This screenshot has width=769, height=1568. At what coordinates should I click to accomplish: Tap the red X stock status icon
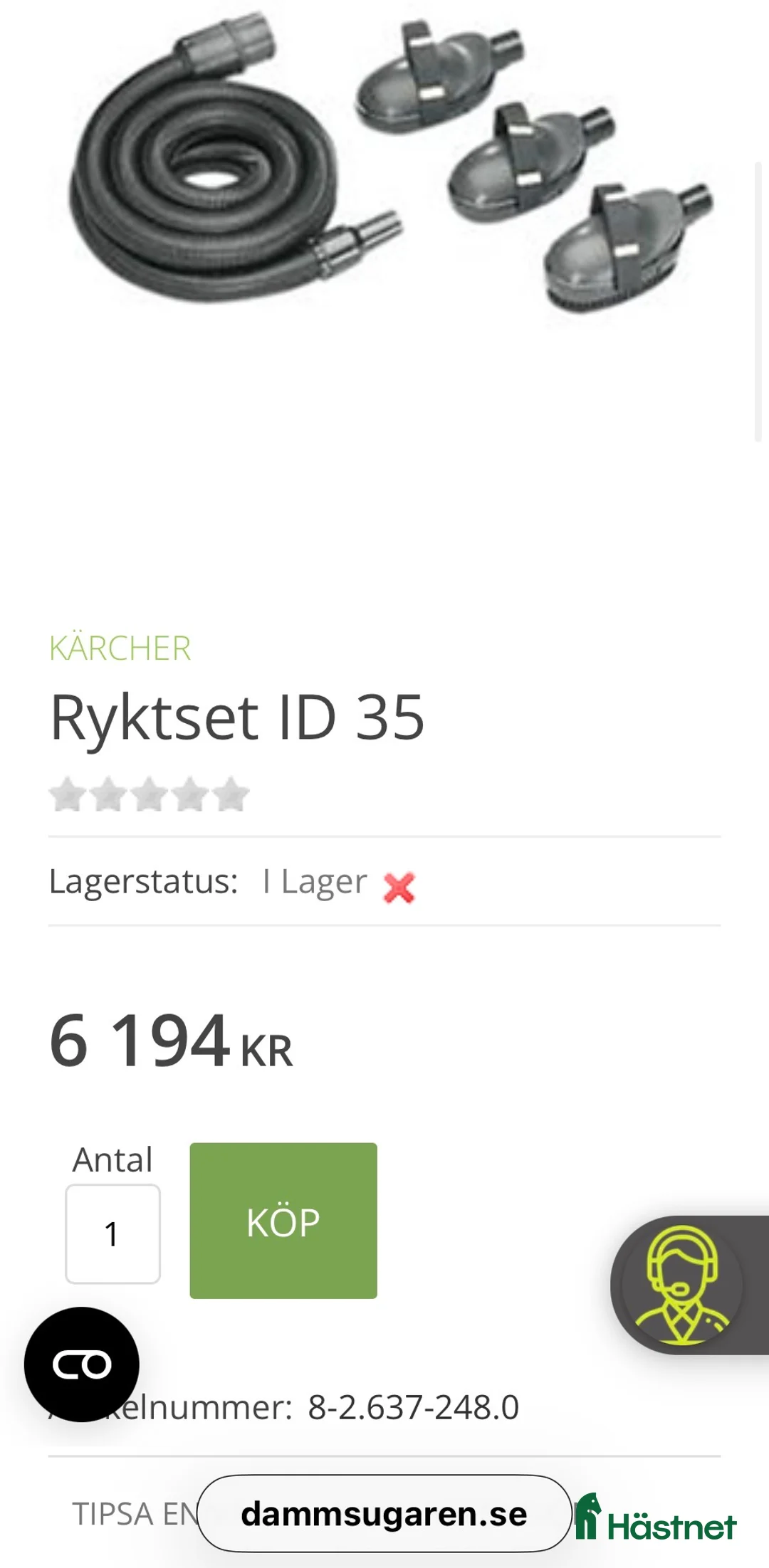point(399,885)
